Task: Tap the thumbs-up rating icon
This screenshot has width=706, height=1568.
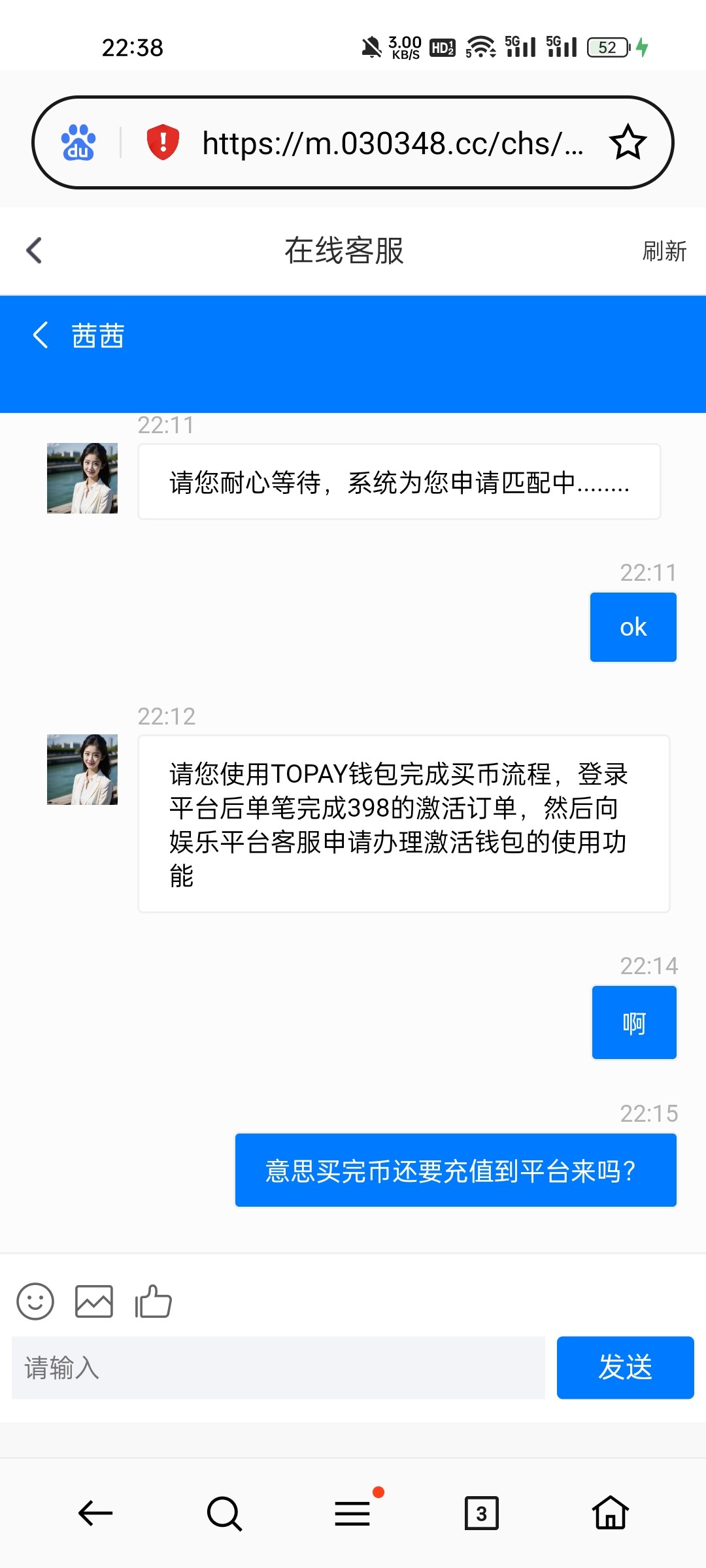Action: tap(153, 1301)
